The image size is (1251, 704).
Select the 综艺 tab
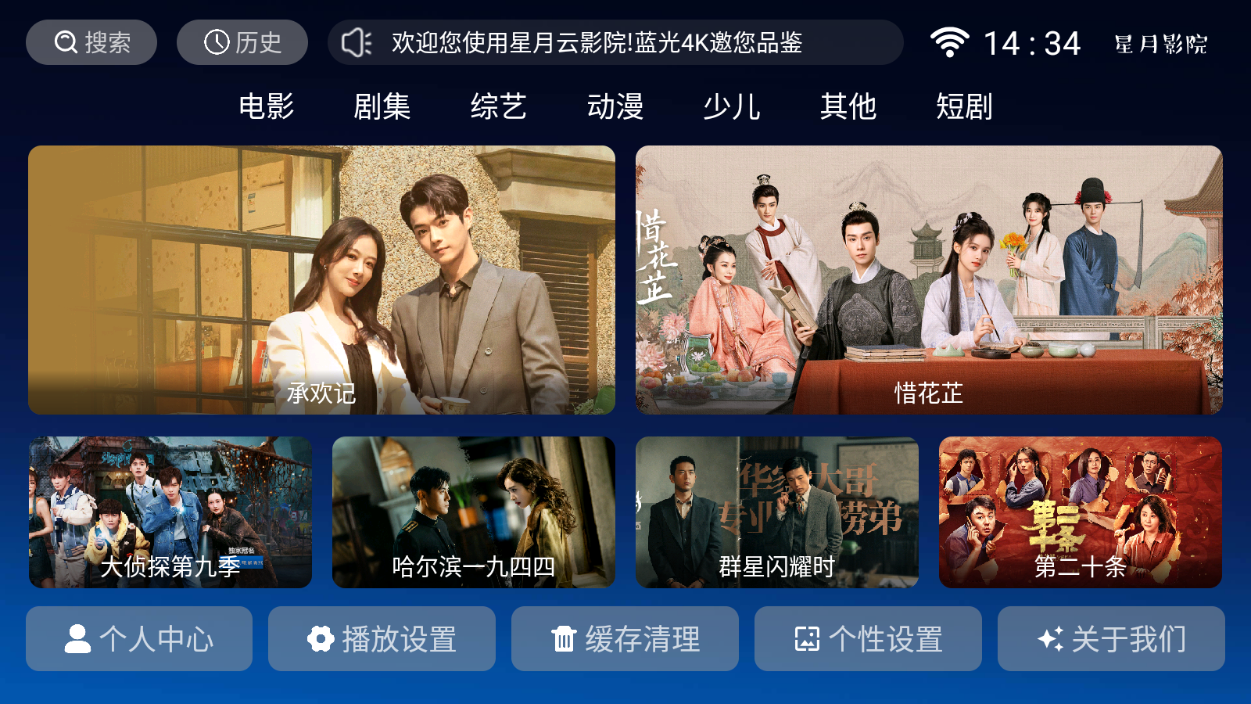pos(498,106)
